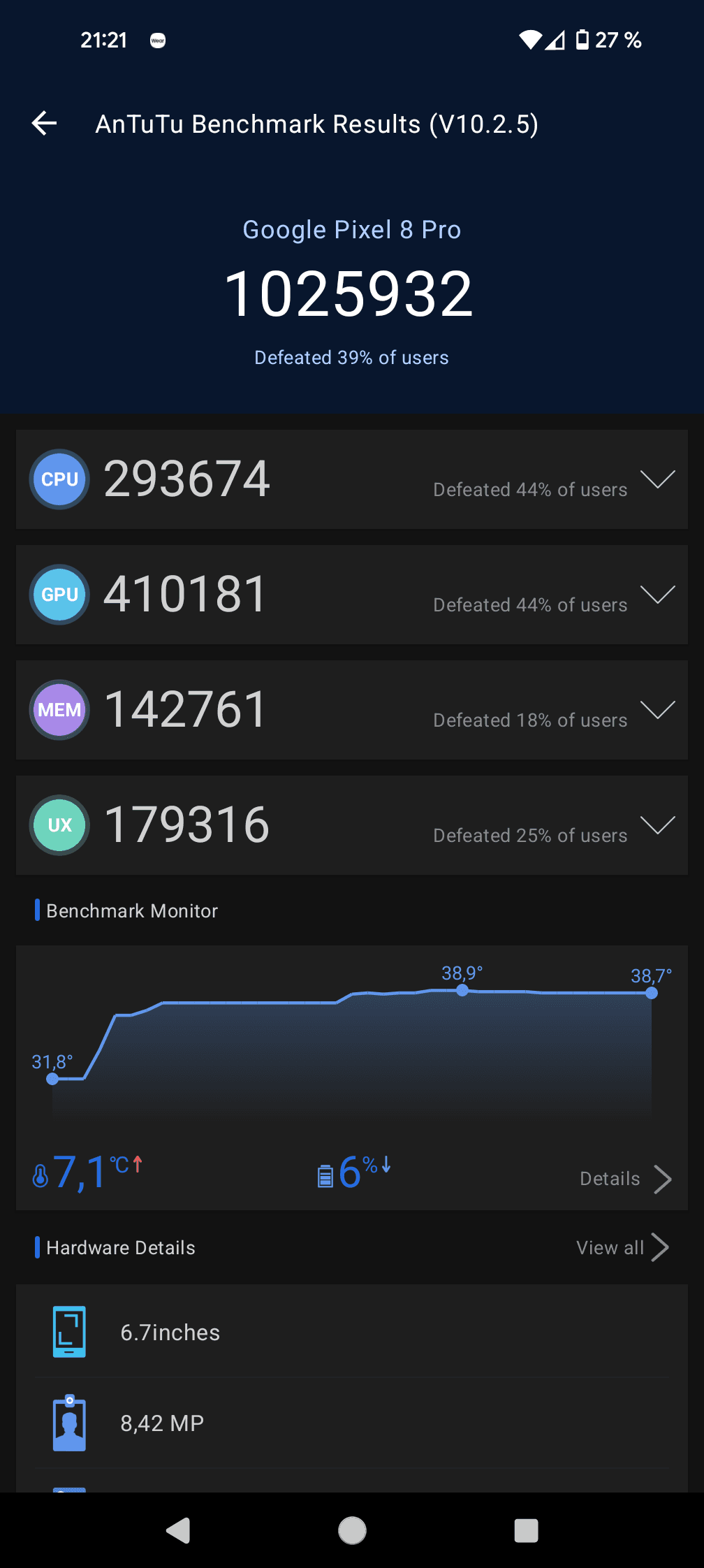Expand the MEM score section

point(657,710)
